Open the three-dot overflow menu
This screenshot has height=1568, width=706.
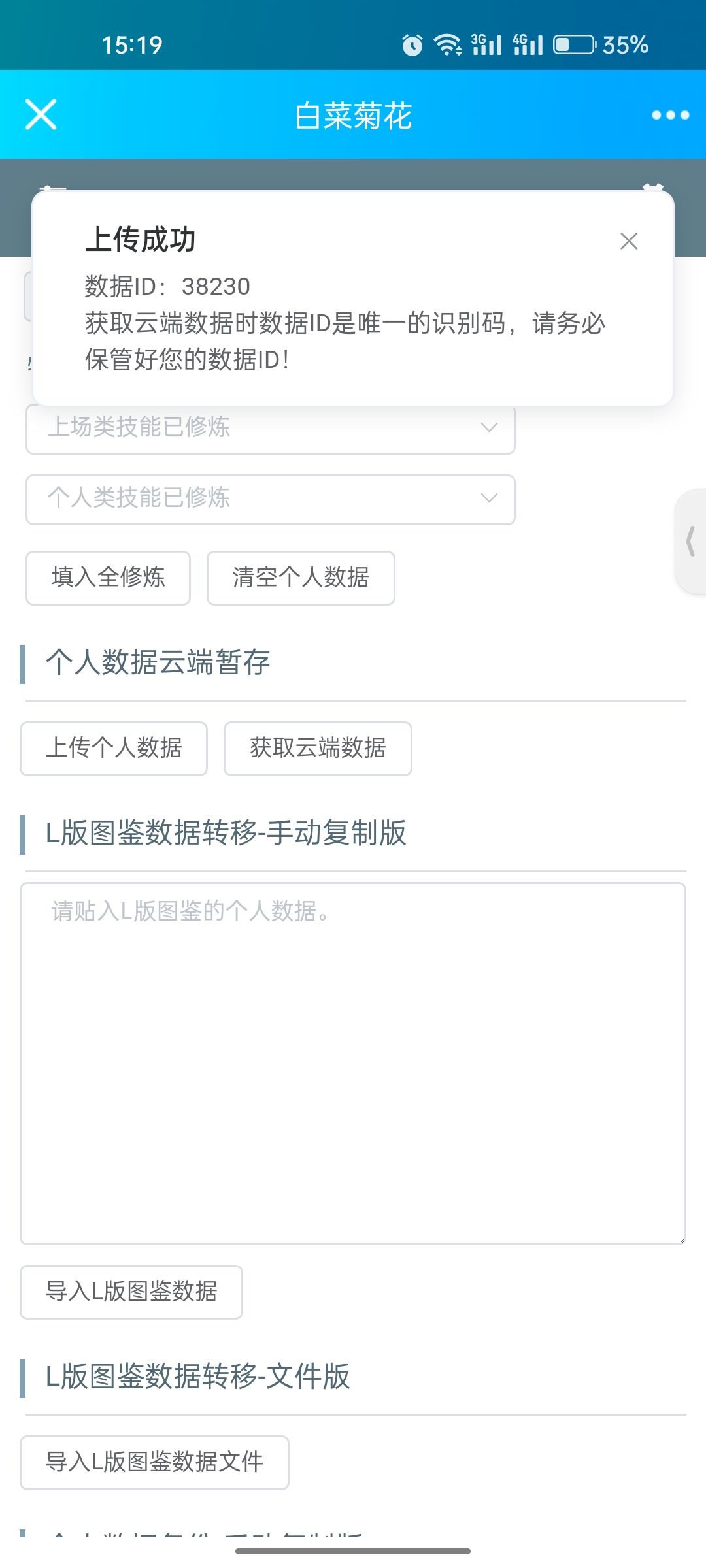point(670,115)
